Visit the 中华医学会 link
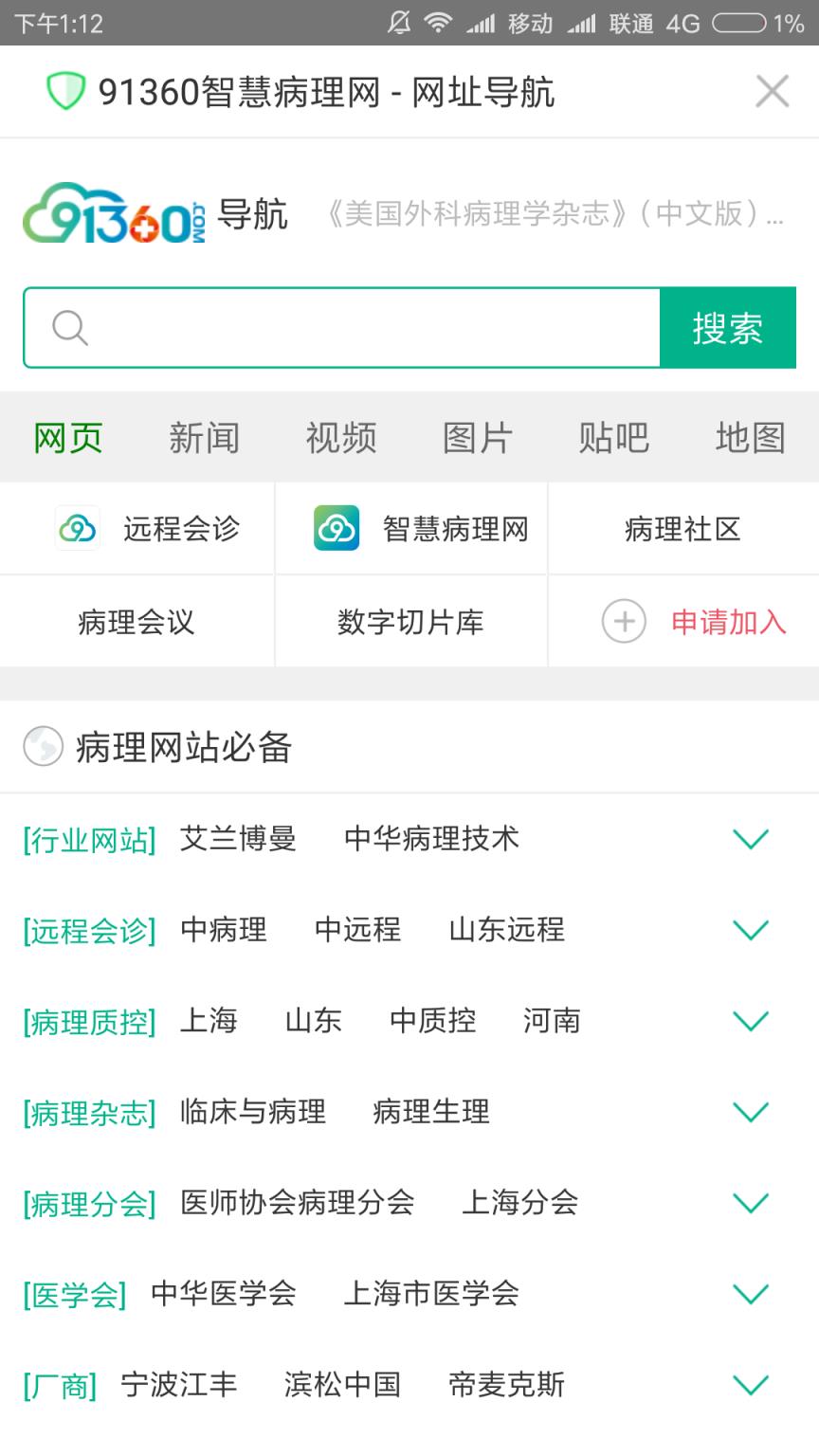 (x=224, y=1292)
